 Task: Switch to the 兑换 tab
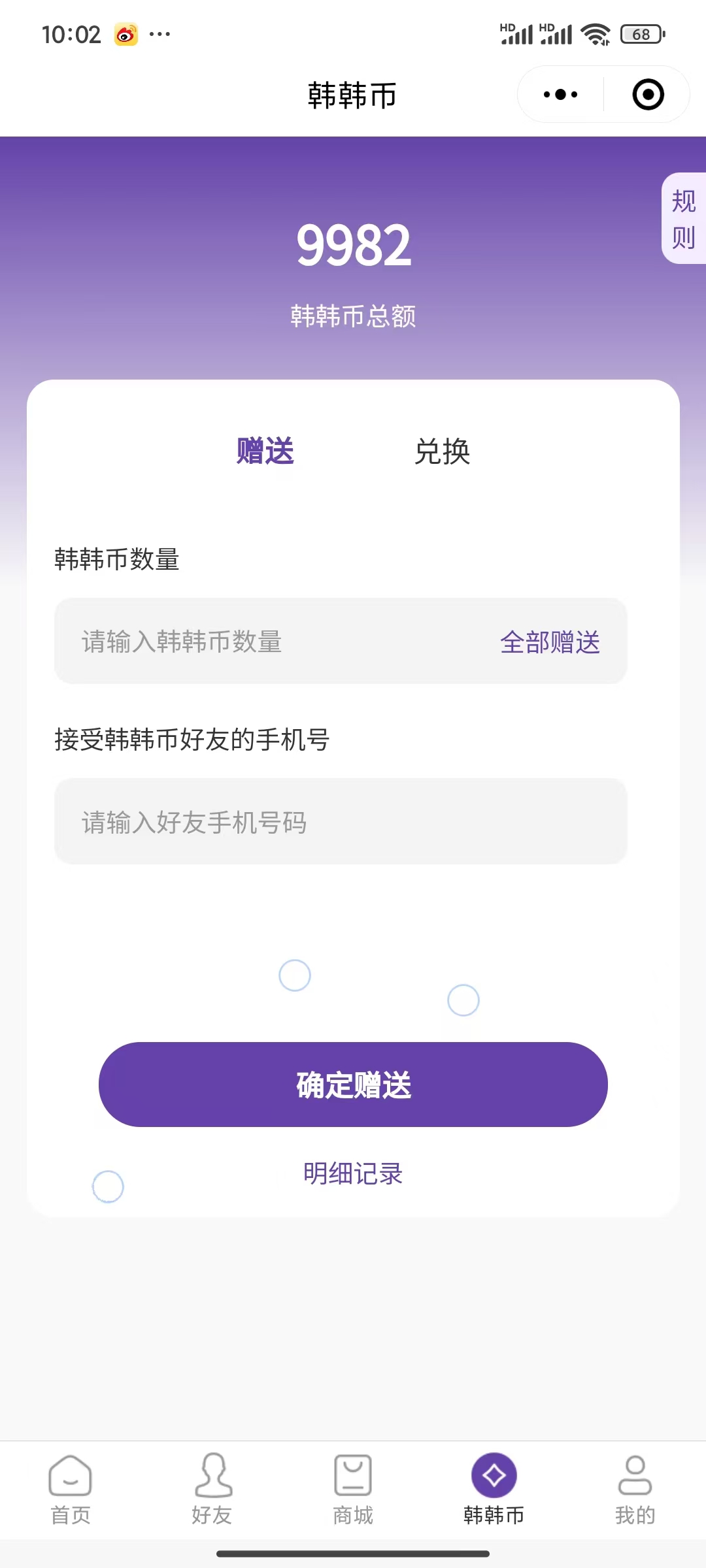(x=442, y=451)
